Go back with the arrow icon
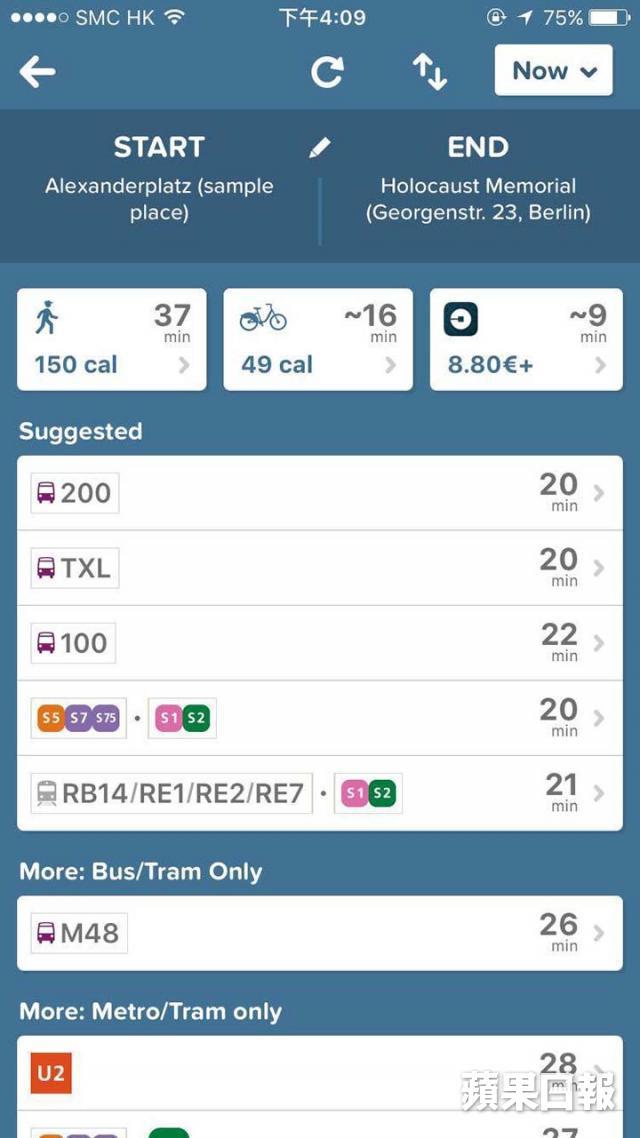This screenshot has width=640, height=1138. [x=37, y=72]
